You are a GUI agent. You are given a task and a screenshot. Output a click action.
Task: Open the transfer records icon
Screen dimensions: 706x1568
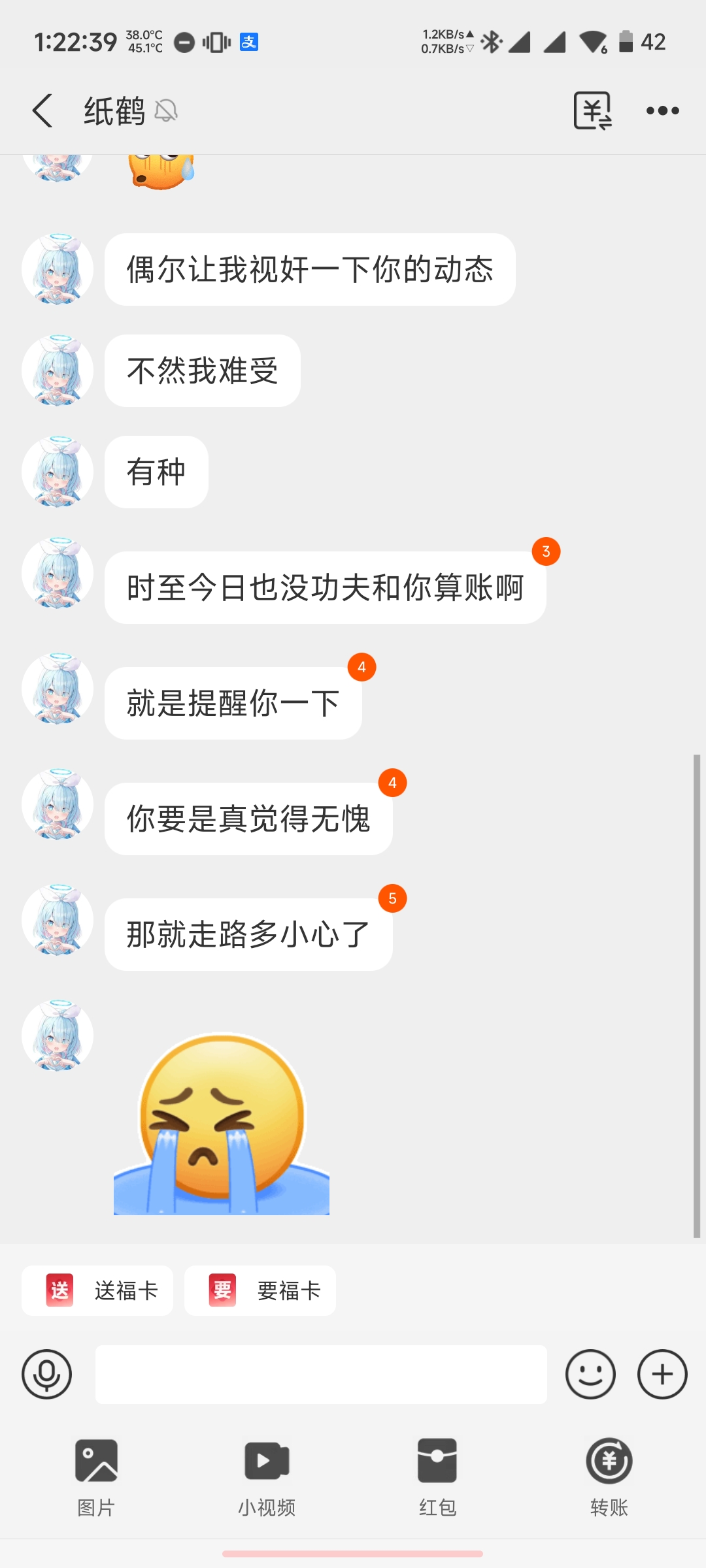(592, 110)
